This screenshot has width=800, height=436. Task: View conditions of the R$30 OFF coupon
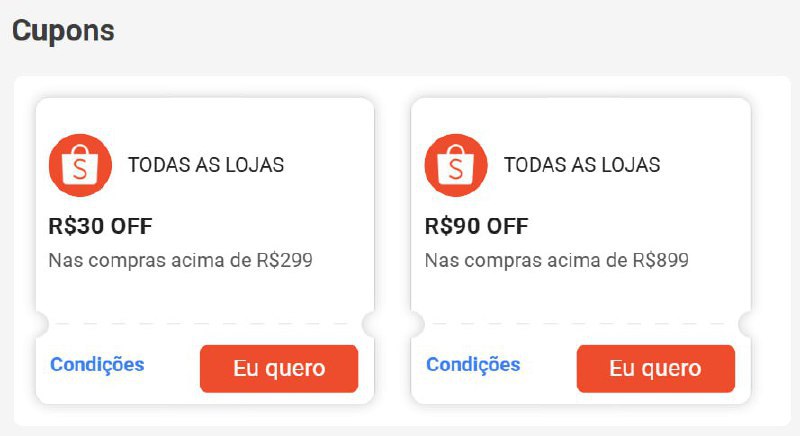coord(97,365)
